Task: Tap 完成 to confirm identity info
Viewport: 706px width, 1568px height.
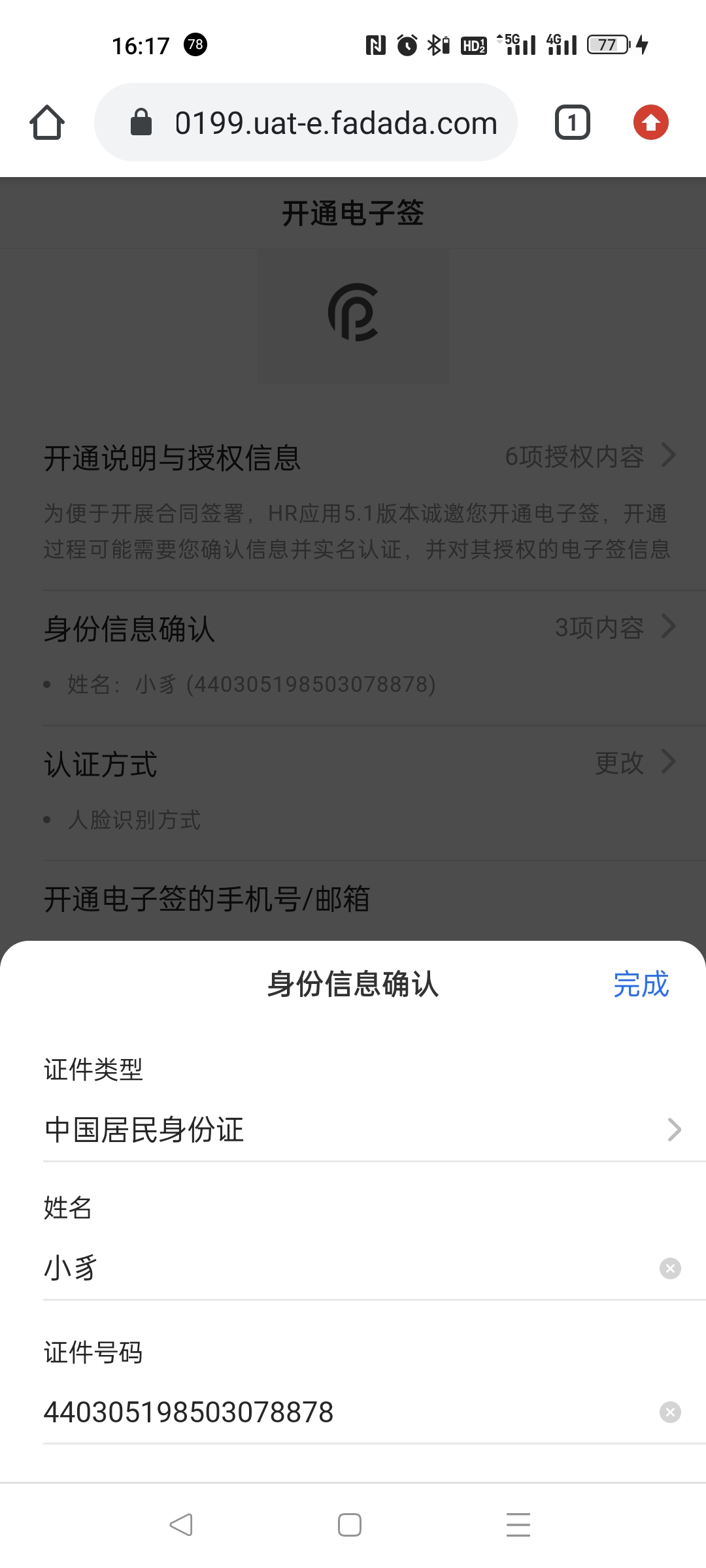Action: coord(641,984)
